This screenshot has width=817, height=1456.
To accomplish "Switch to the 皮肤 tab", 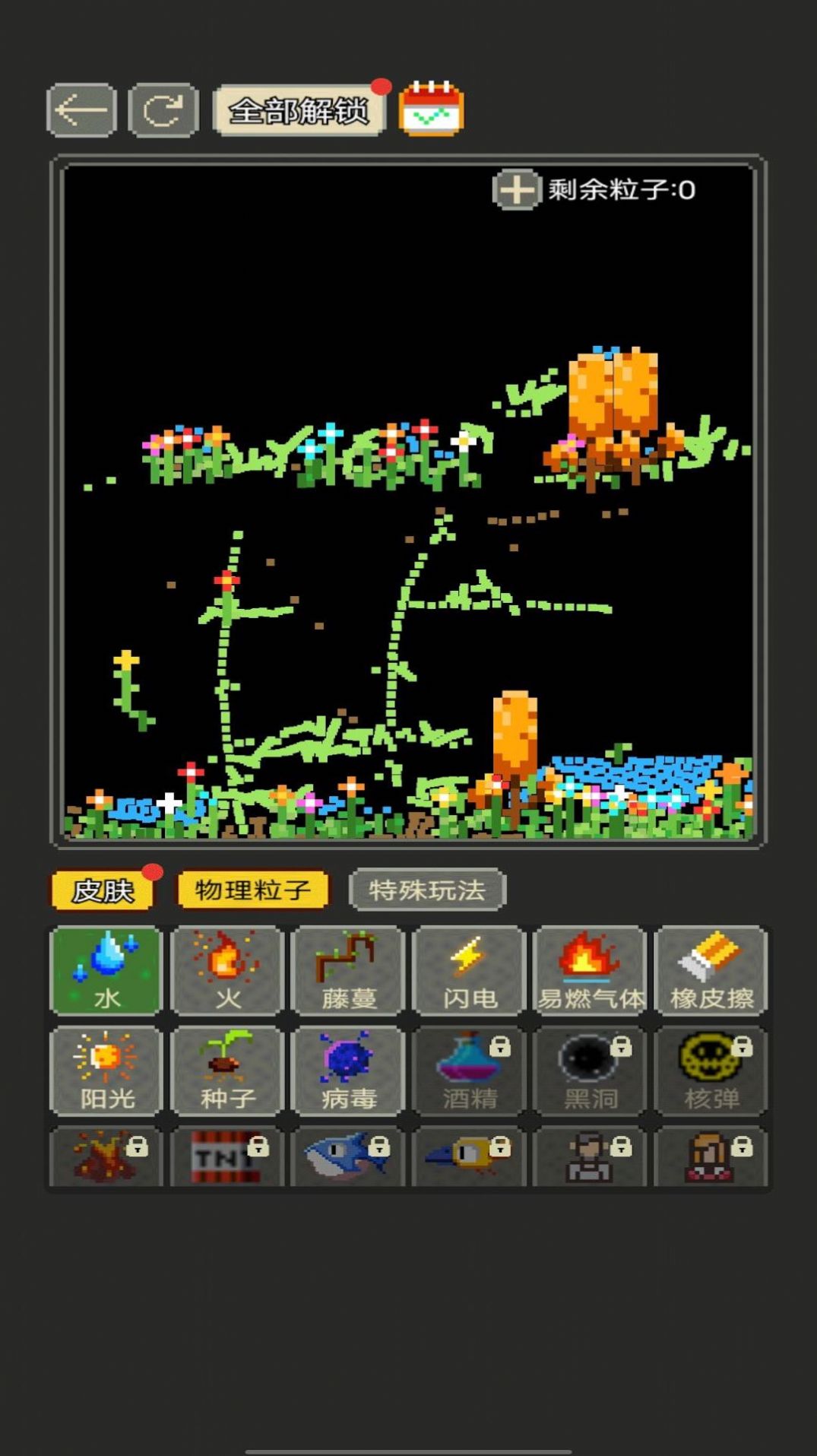I will point(103,890).
